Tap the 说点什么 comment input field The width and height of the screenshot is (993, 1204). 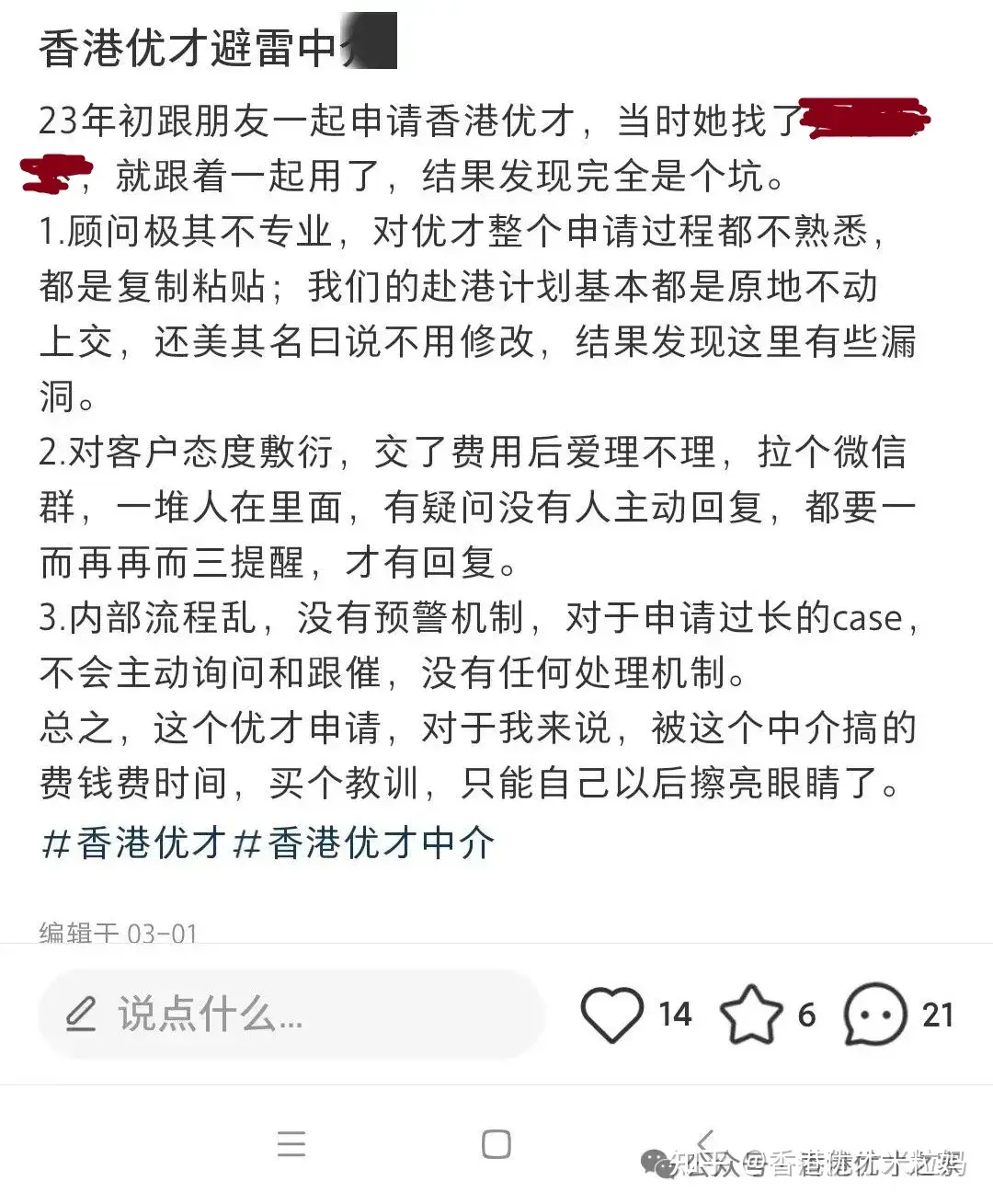coord(290,1015)
